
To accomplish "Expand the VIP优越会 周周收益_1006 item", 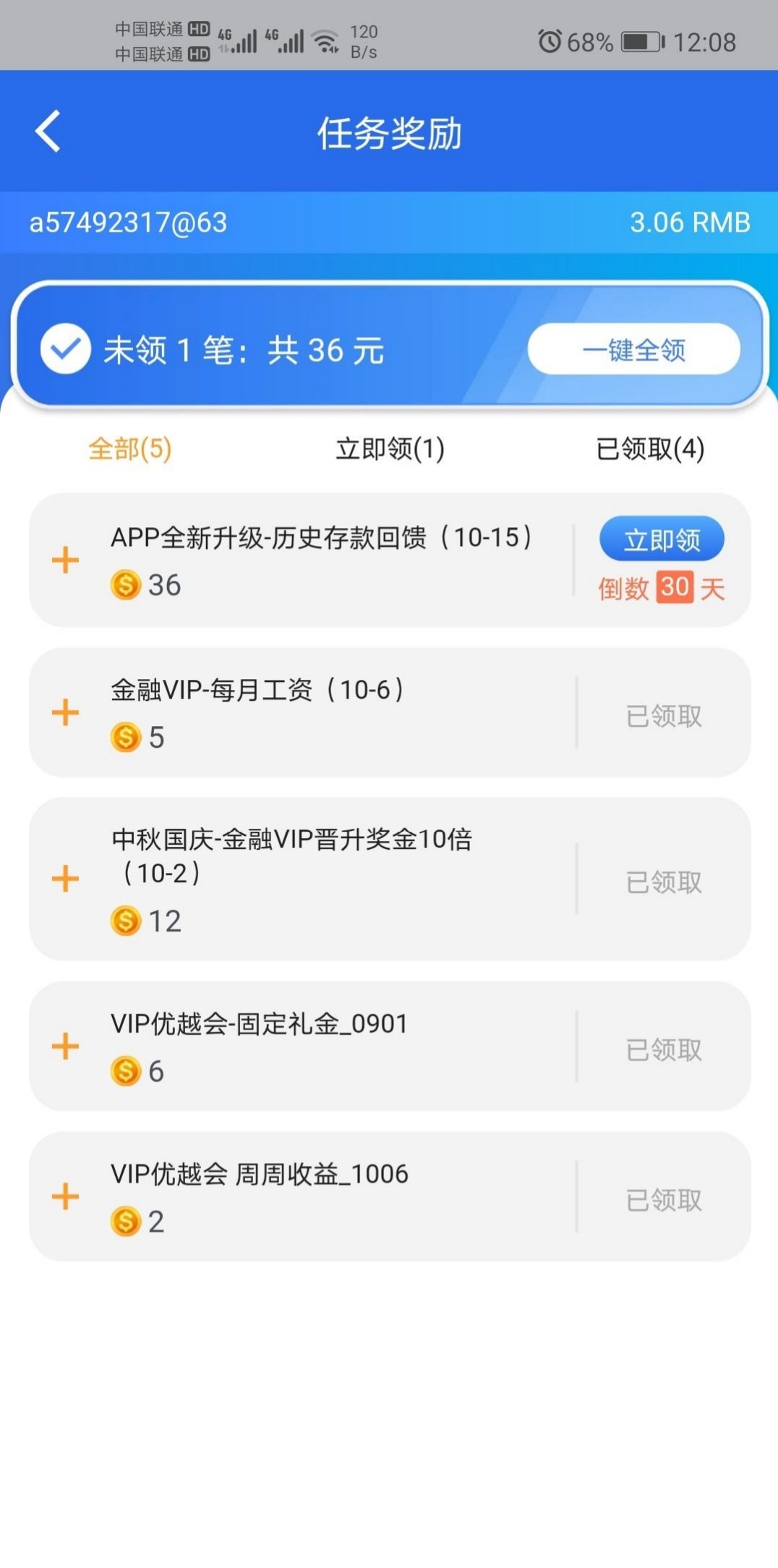I will (66, 1196).
